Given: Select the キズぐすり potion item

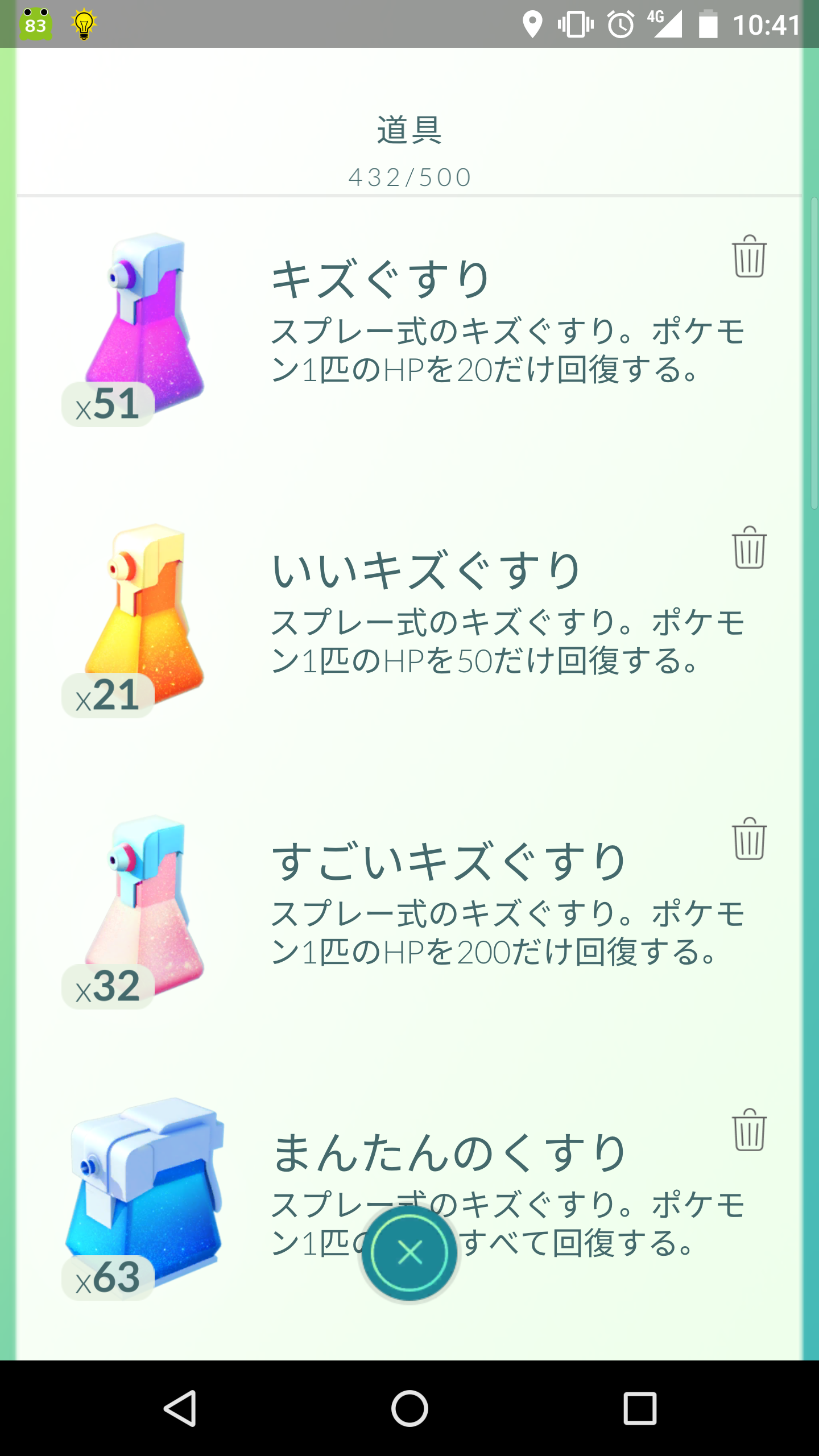Looking at the screenshot, I should [409, 330].
